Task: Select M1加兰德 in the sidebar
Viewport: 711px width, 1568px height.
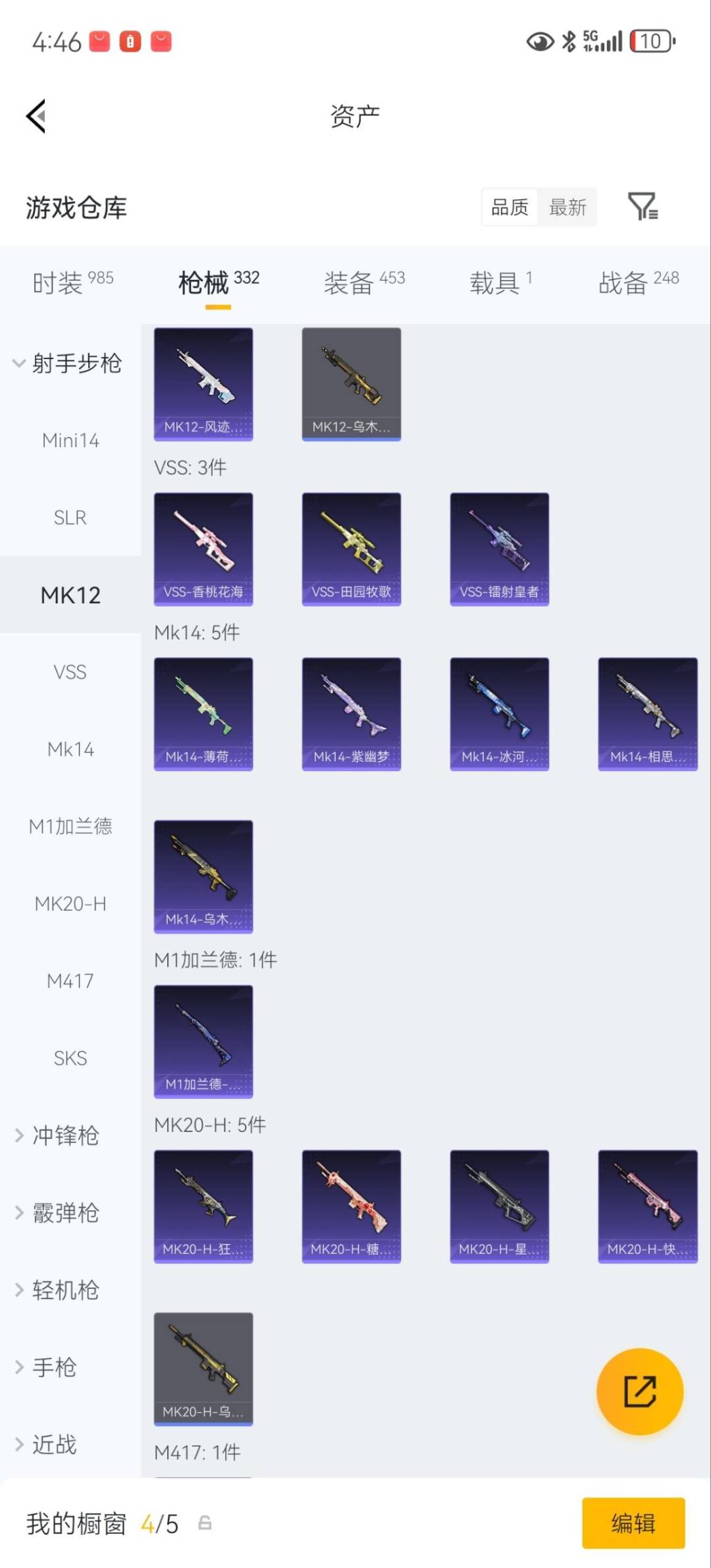Action: [70, 826]
